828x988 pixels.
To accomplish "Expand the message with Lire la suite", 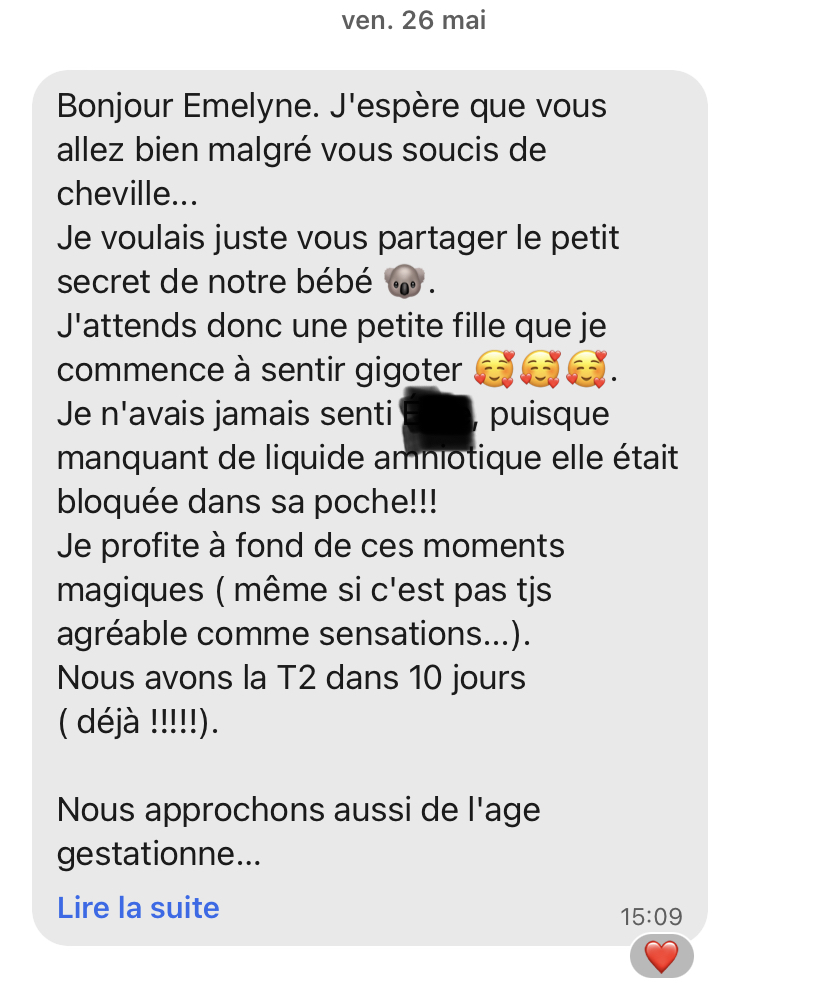I will [x=138, y=907].
